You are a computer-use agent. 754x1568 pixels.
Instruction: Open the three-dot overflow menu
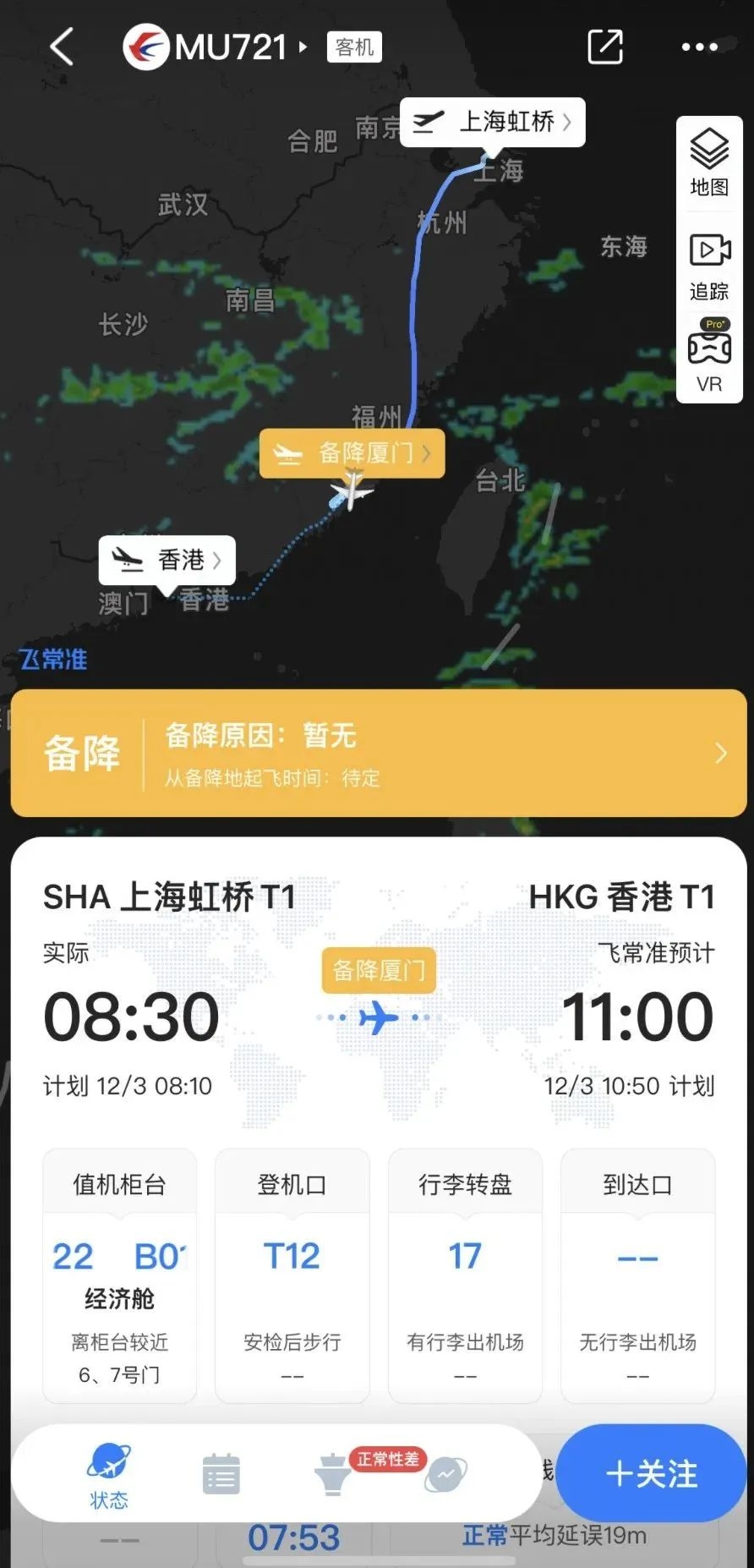699,47
